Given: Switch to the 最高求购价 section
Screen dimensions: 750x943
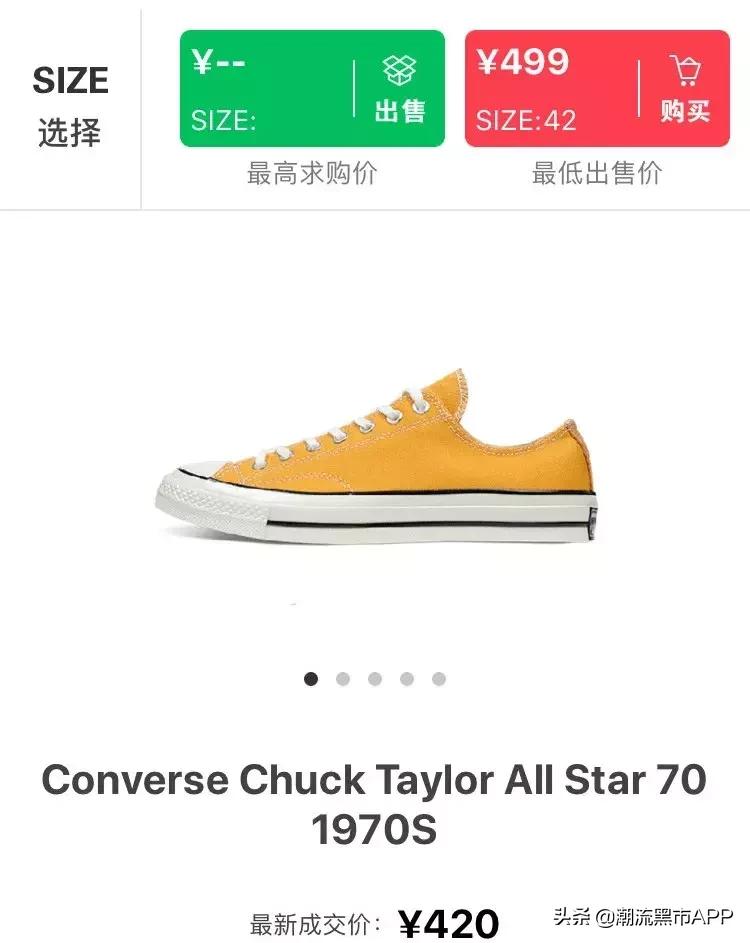Looking at the screenshot, I should [x=311, y=172].
